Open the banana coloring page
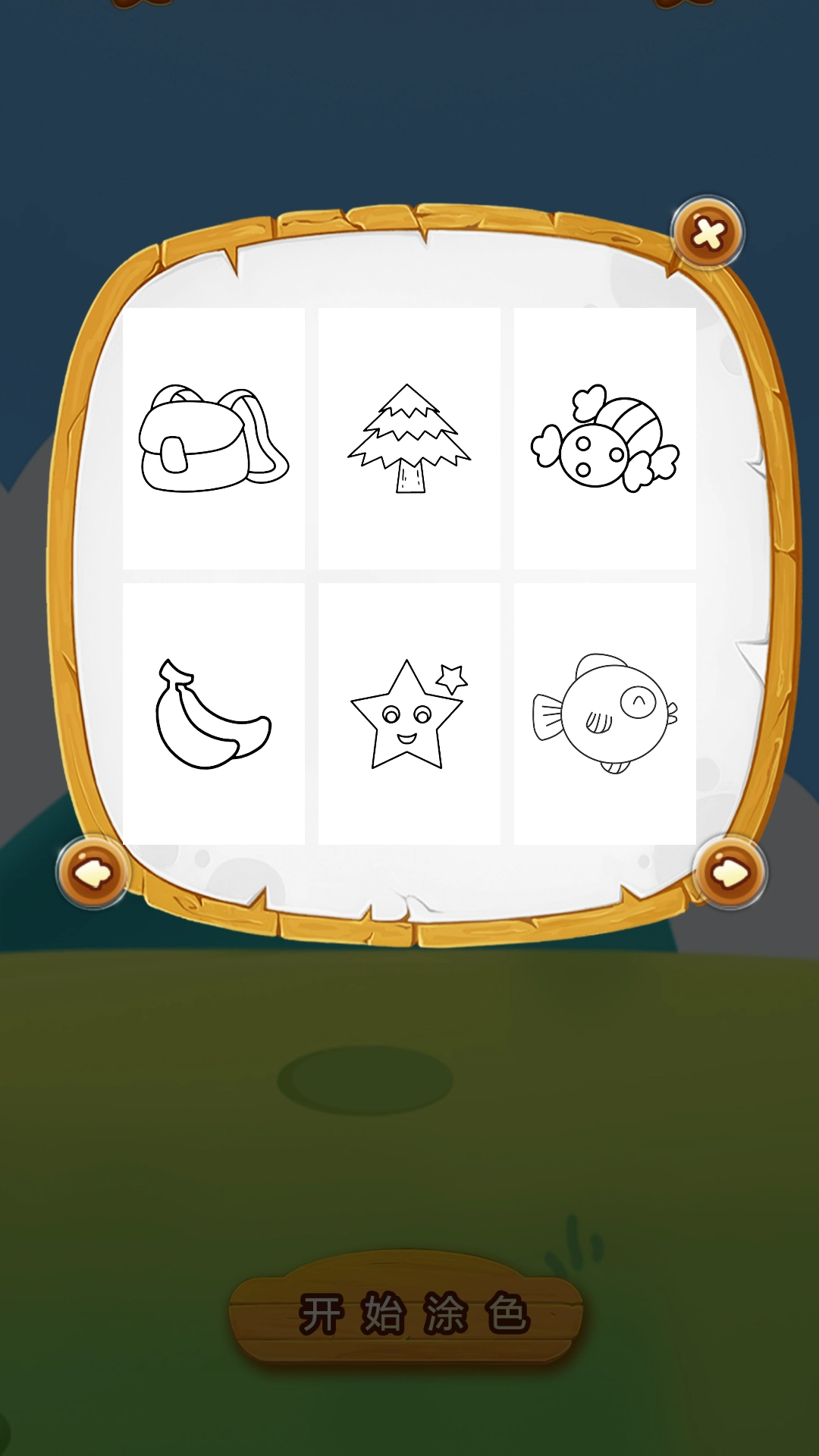Viewport: 819px width, 1456px height. point(214,714)
